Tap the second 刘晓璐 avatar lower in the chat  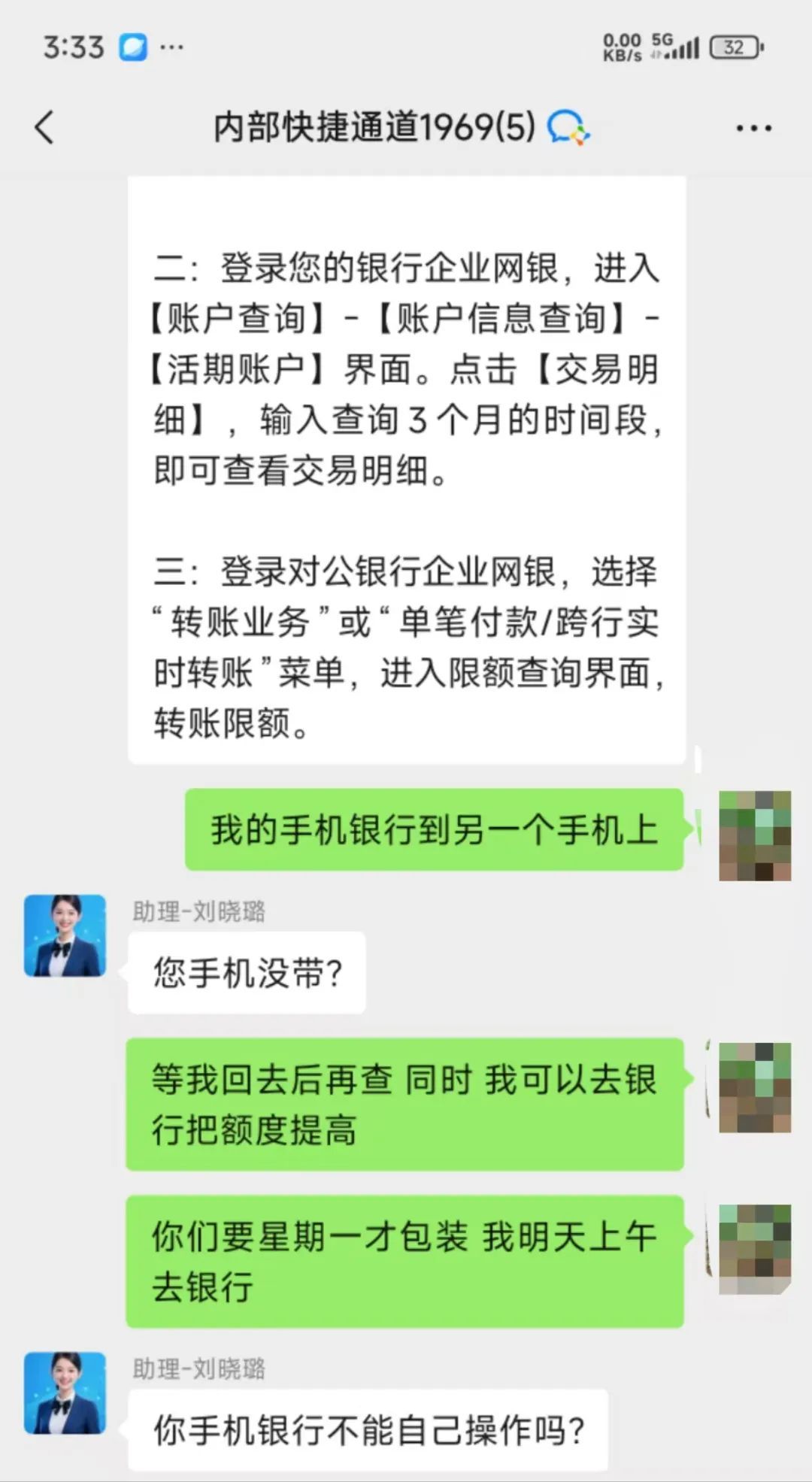64,1395
